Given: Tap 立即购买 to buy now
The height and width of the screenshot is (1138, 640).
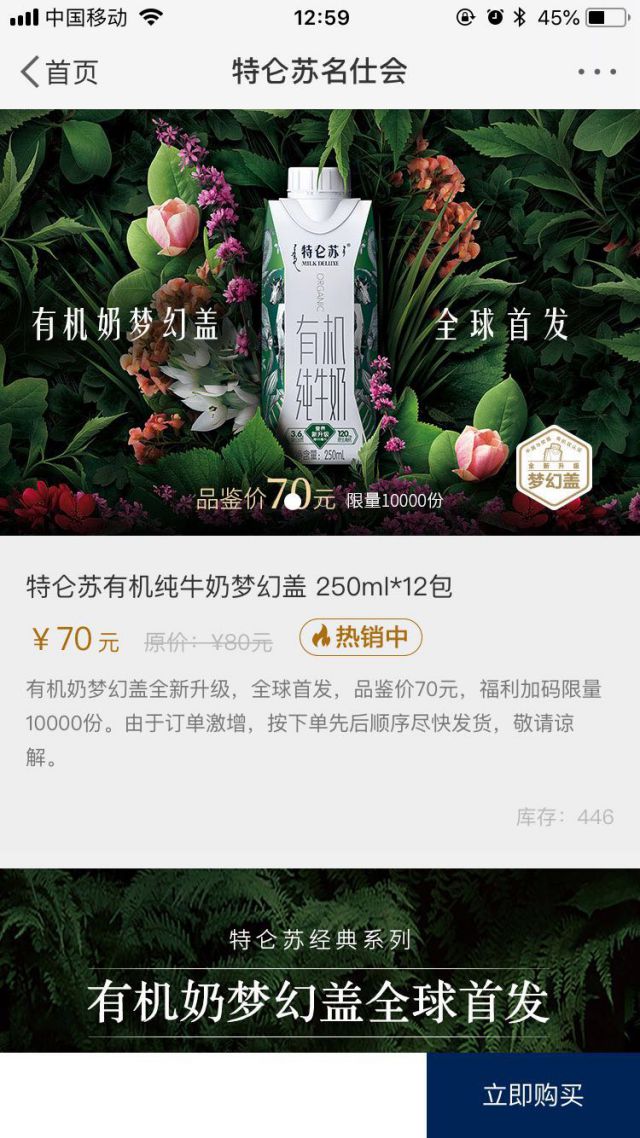Looking at the screenshot, I should (x=533, y=1095).
